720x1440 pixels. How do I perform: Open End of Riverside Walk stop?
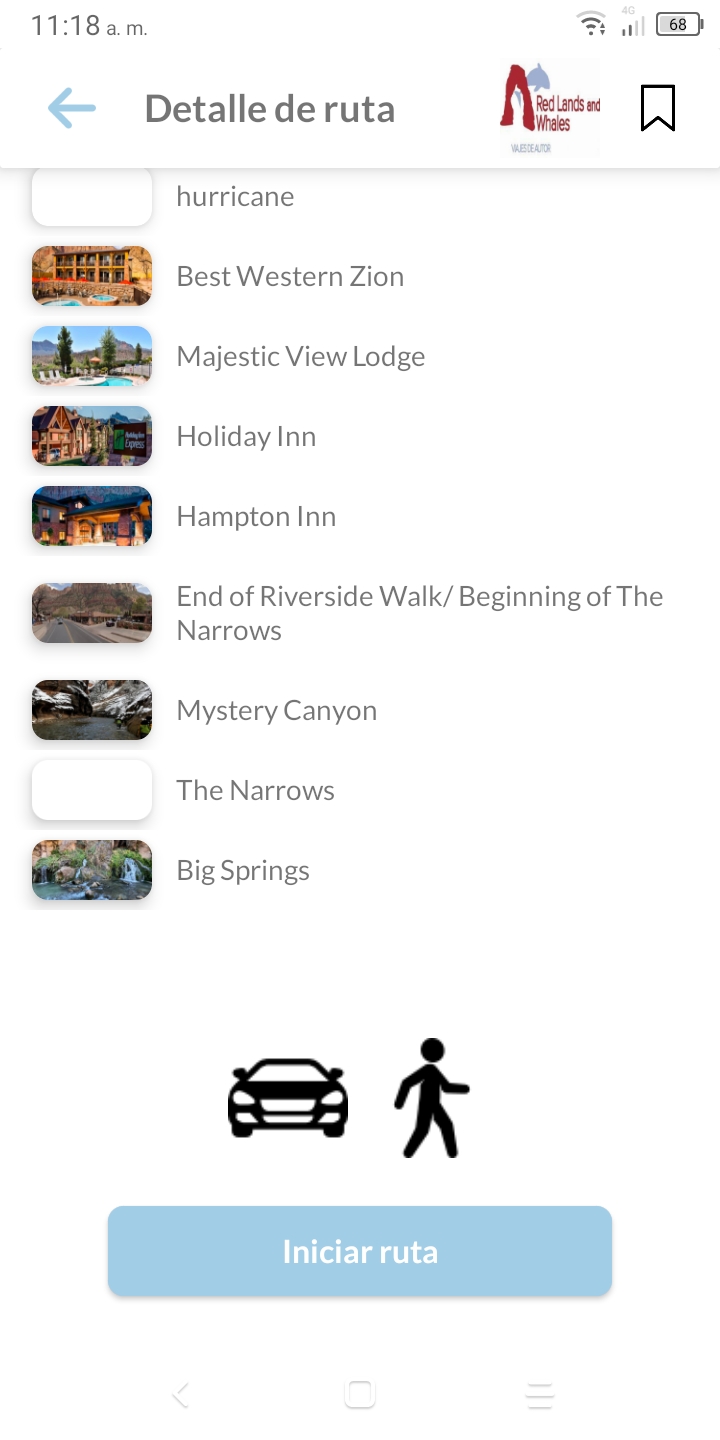pyautogui.click(x=418, y=612)
